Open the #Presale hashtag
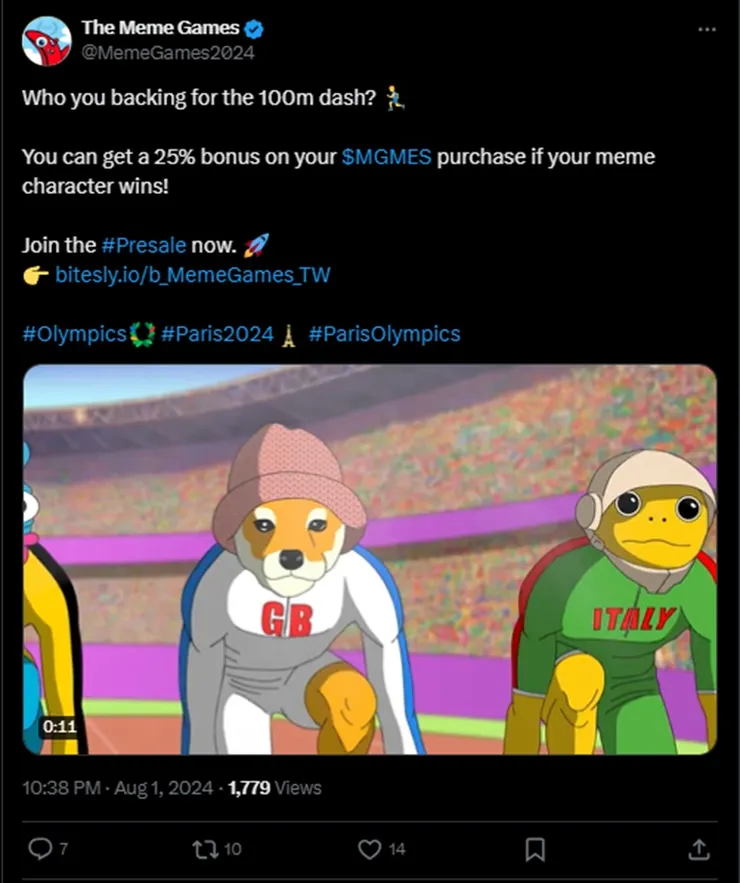The height and width of the screenshot is (883, 740). [143, 245]
